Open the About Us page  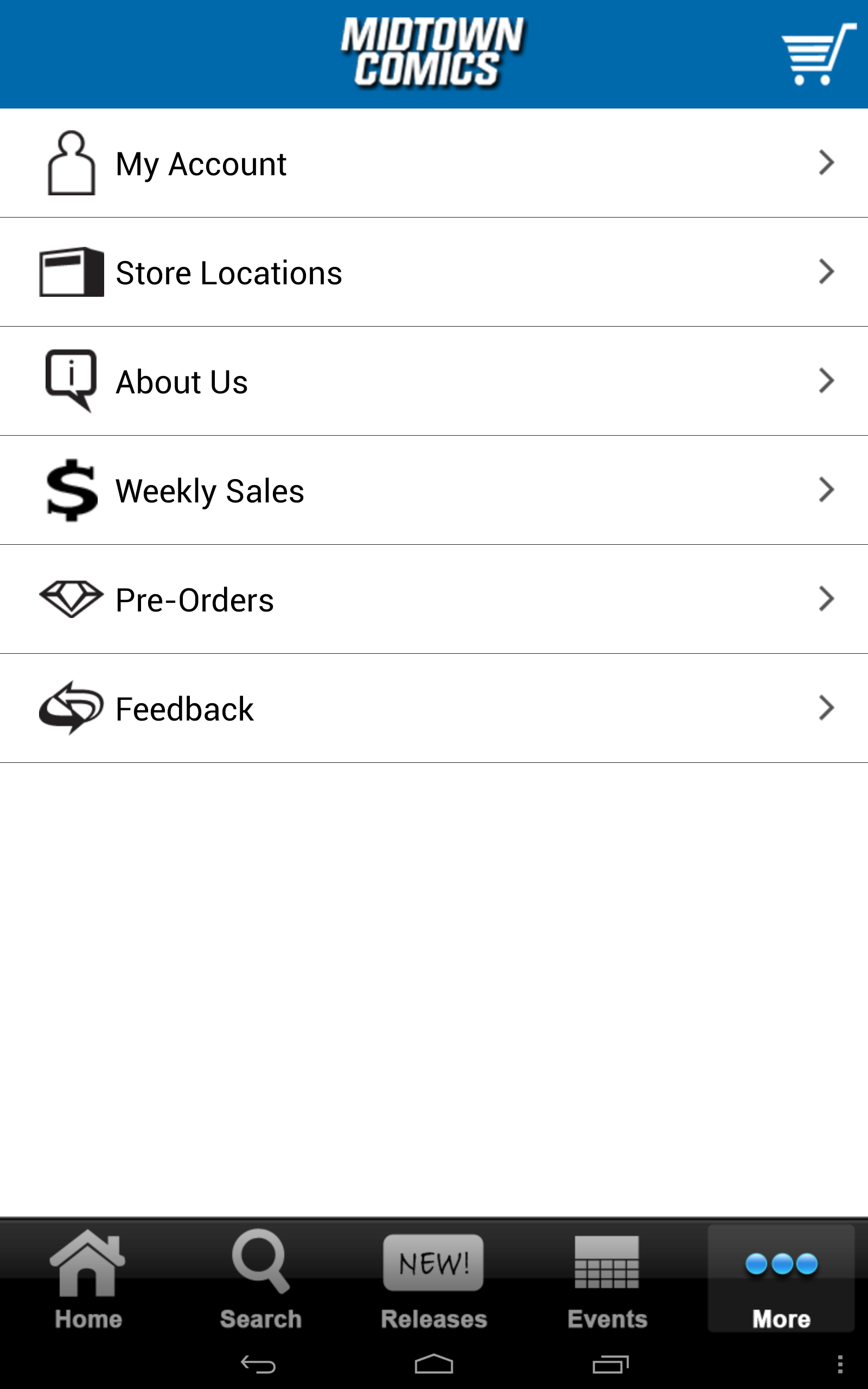434,381
